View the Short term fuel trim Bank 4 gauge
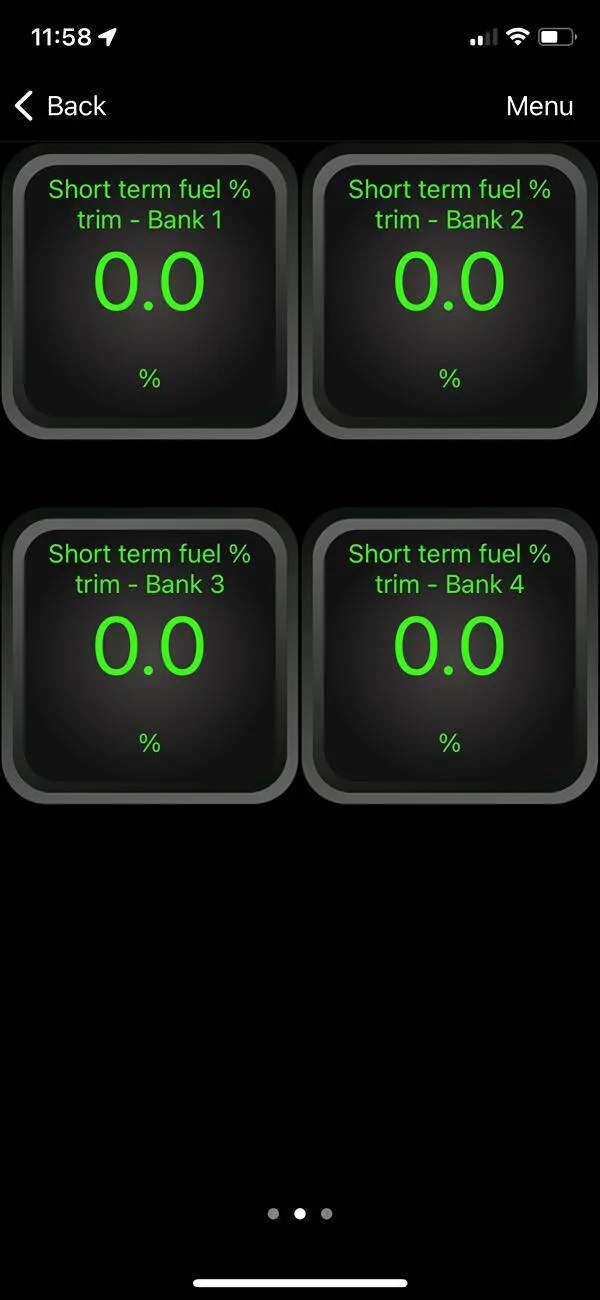Image resolution: width=600 pixels, height=1300 pixels. click(450, 656)
